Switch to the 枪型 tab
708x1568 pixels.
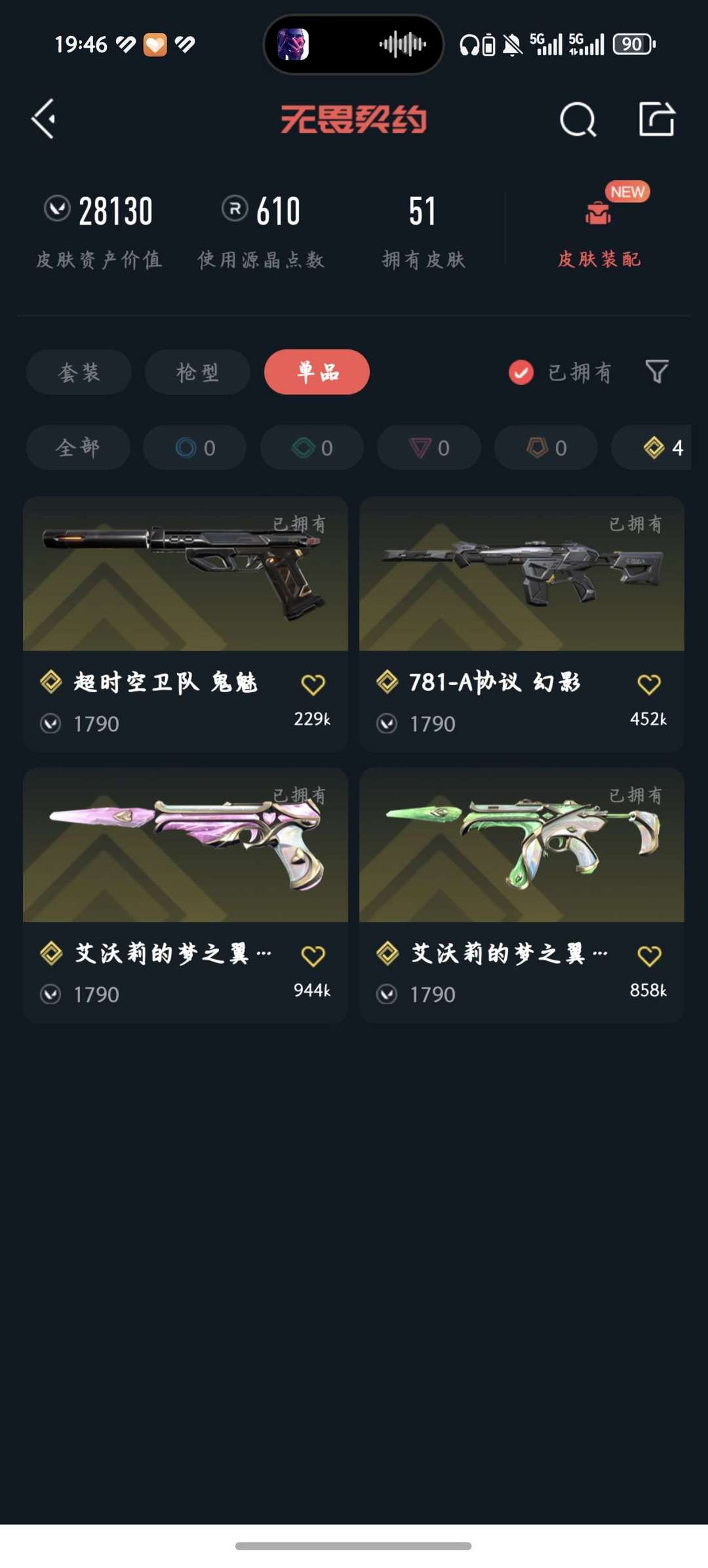197,372
